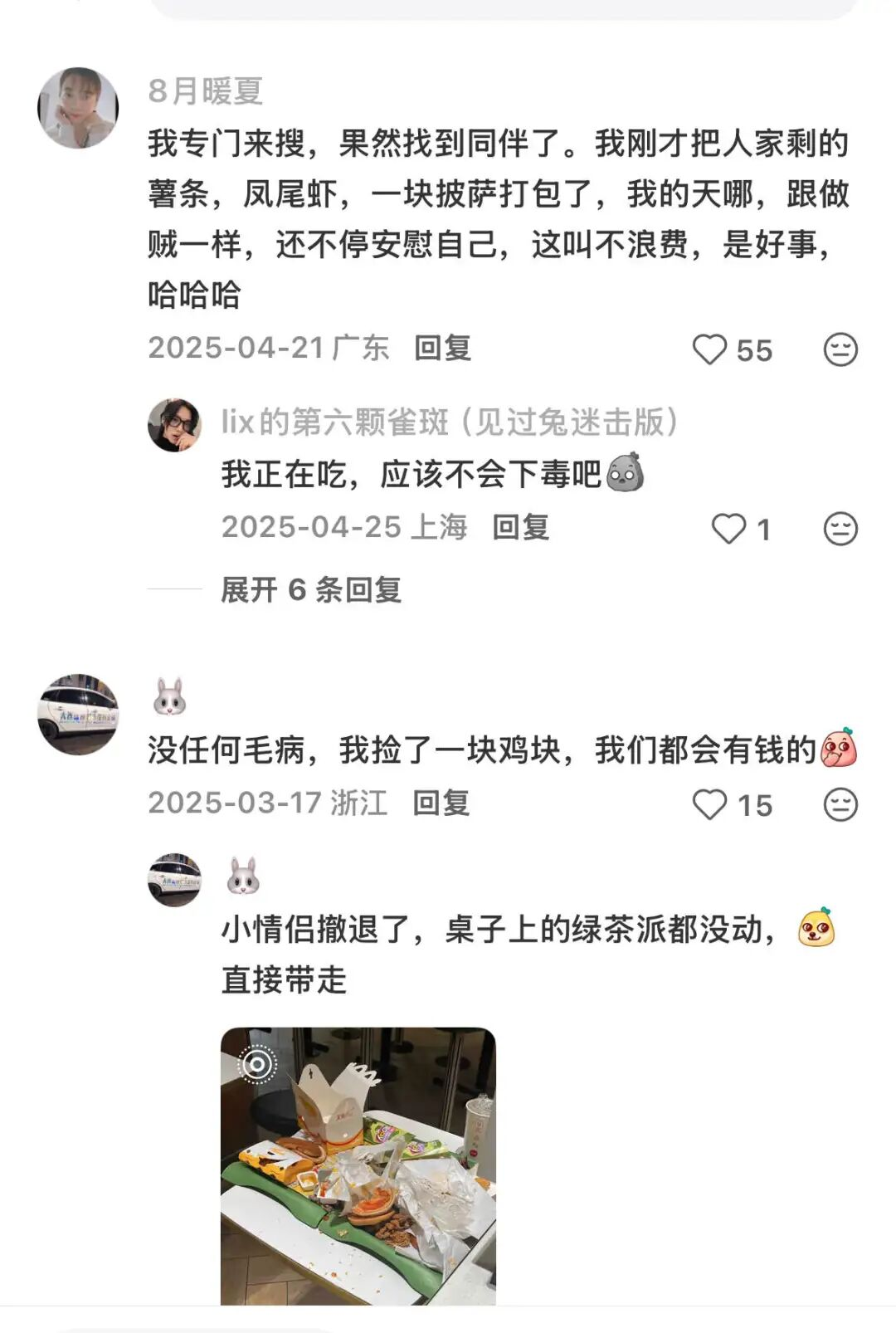Reply to 8月暖夏's comment from 广东
896x1333 pixels.
click(x=442, y=348)
